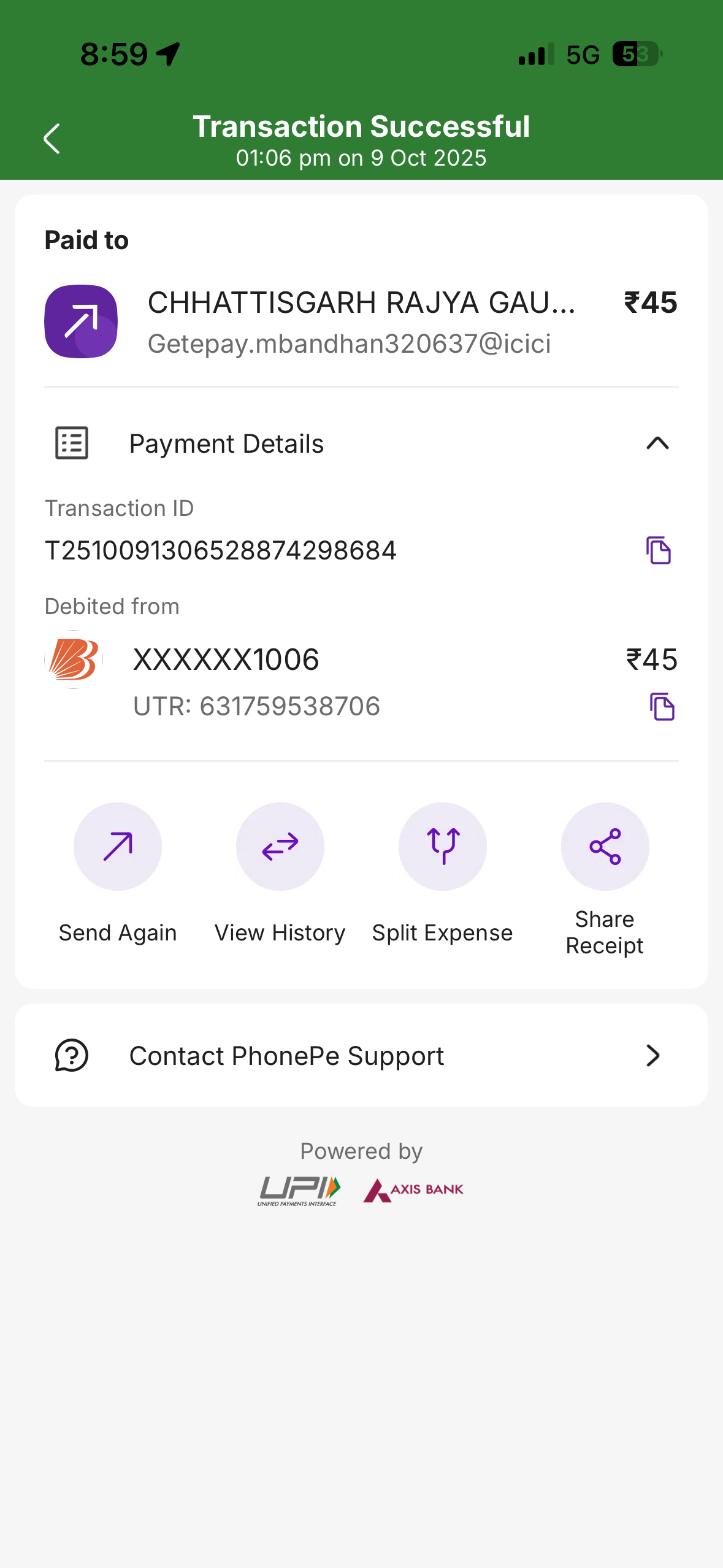Open Contact PhonePe Support
This screenshot has width=723, height=1568.
(x=361, y=1055)
